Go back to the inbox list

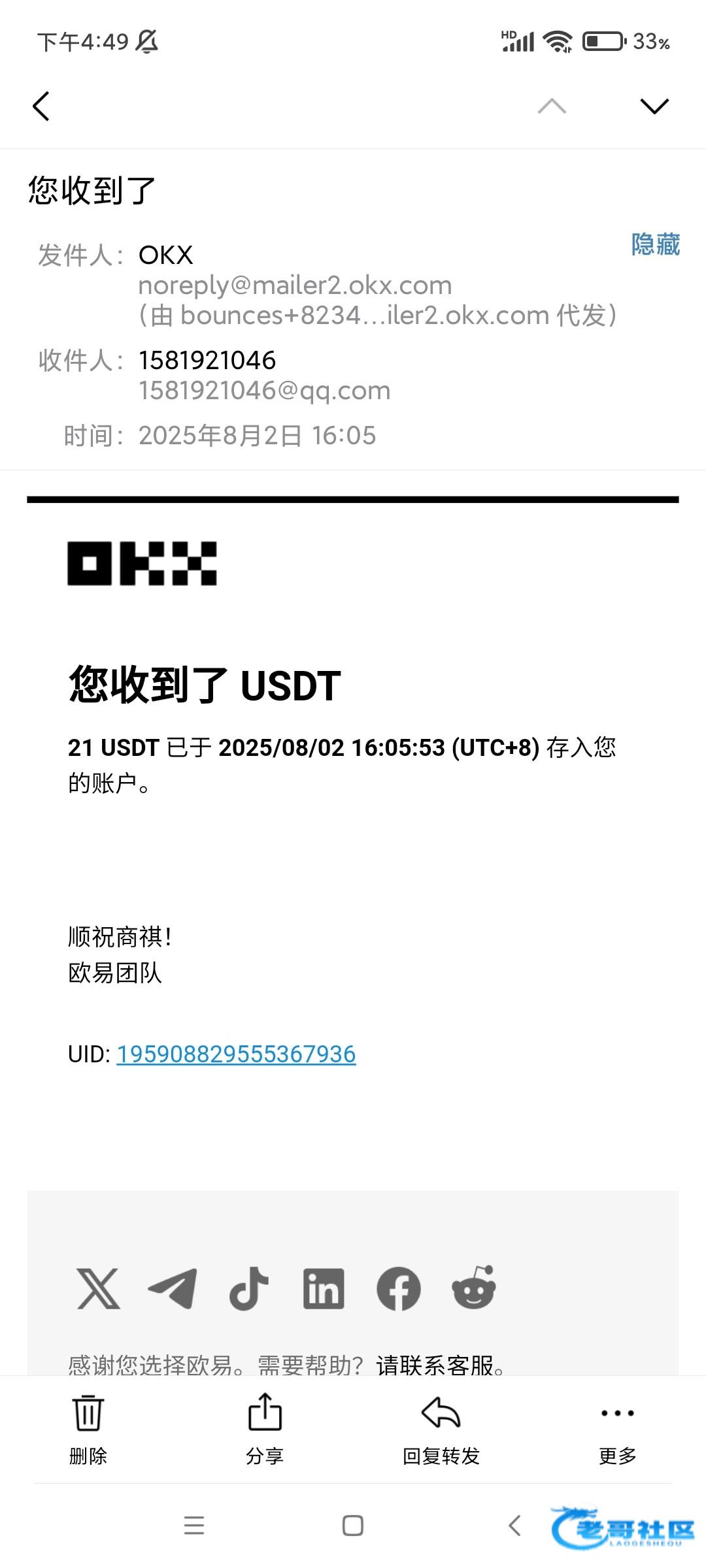tap(41, 106)
